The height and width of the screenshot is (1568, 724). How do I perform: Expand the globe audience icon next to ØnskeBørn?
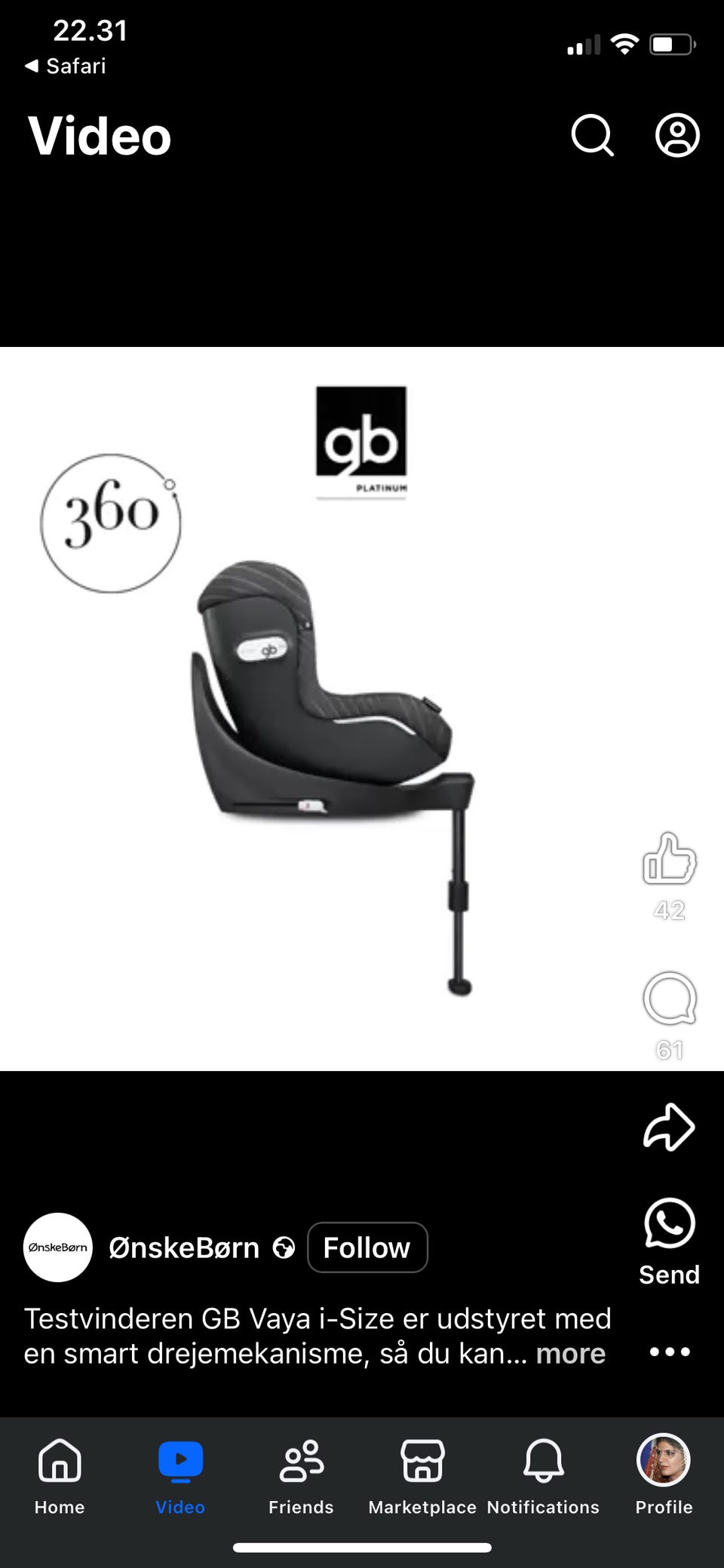pos(284,1247)
